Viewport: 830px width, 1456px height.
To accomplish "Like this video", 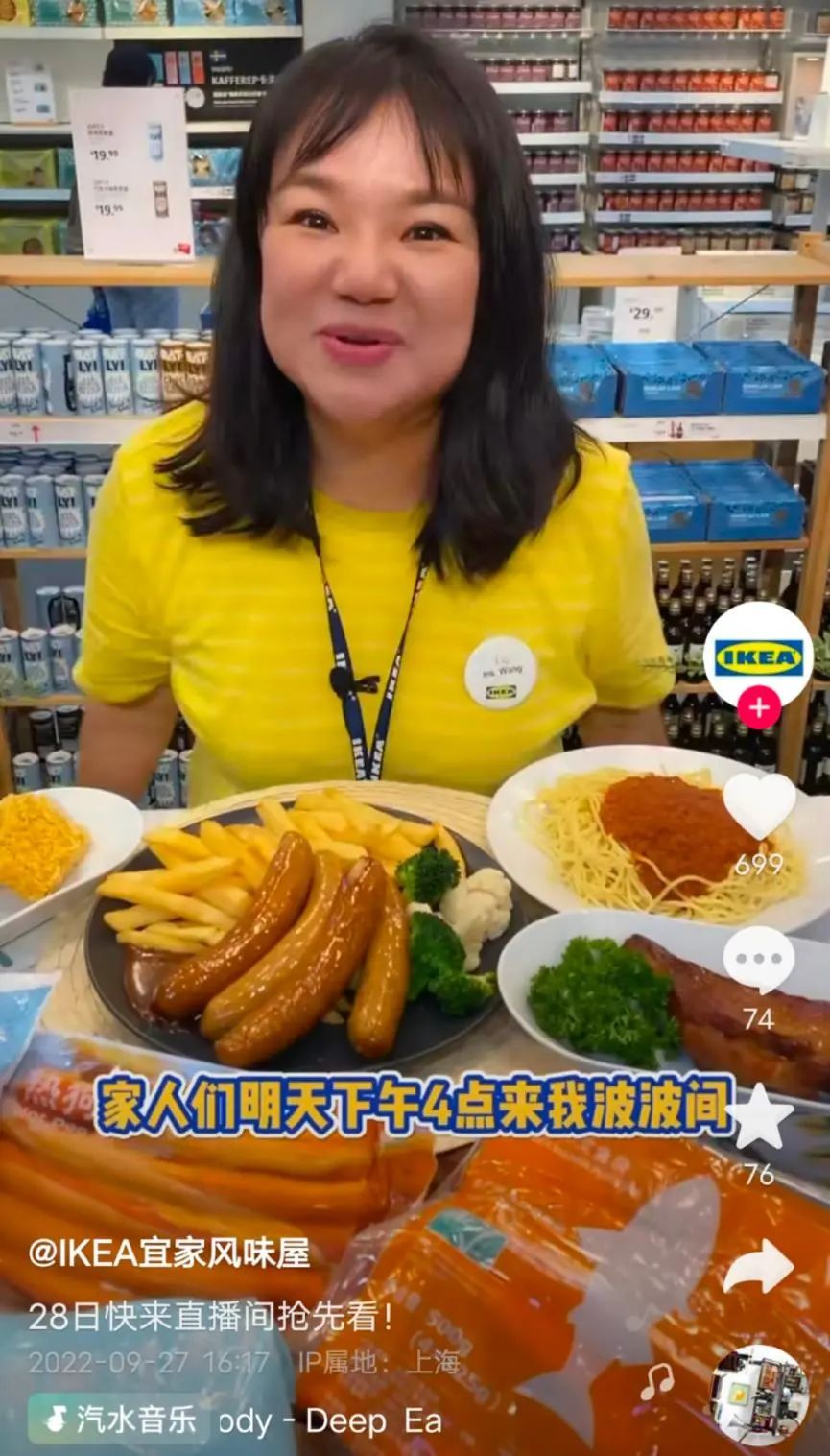I will [x=759, y=806].
